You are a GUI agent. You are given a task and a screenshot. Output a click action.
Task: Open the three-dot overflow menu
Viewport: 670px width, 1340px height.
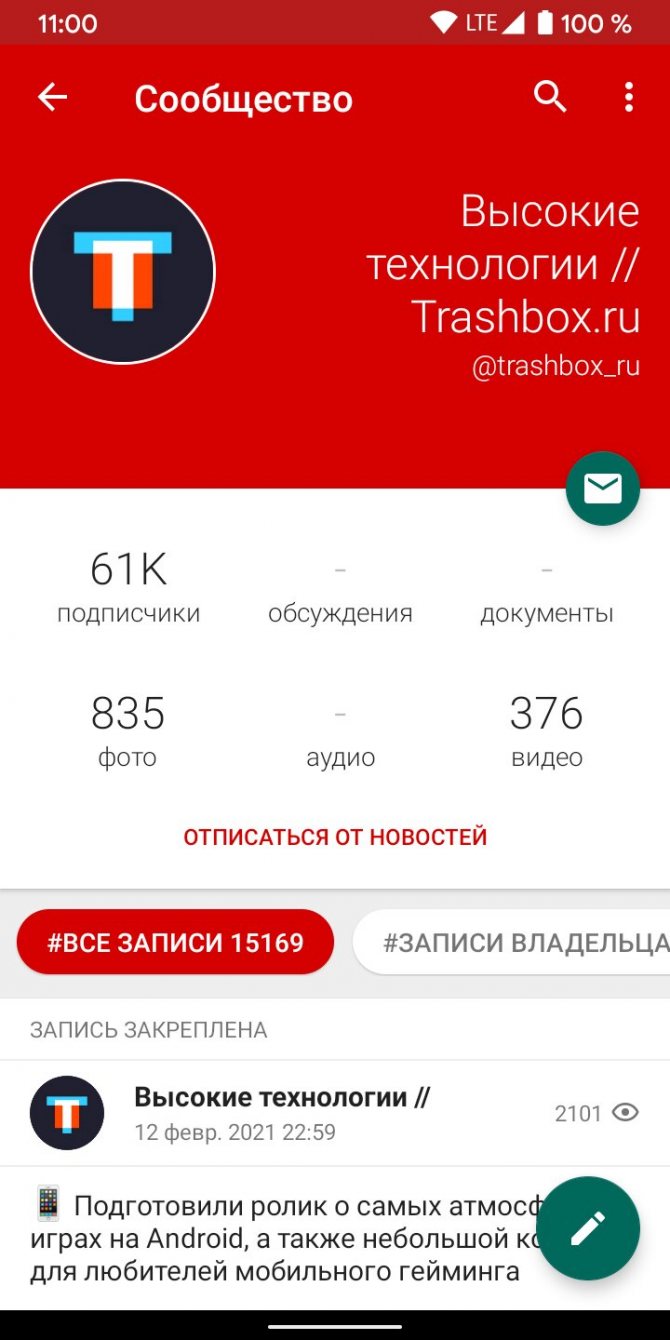(x=628, y=97)
